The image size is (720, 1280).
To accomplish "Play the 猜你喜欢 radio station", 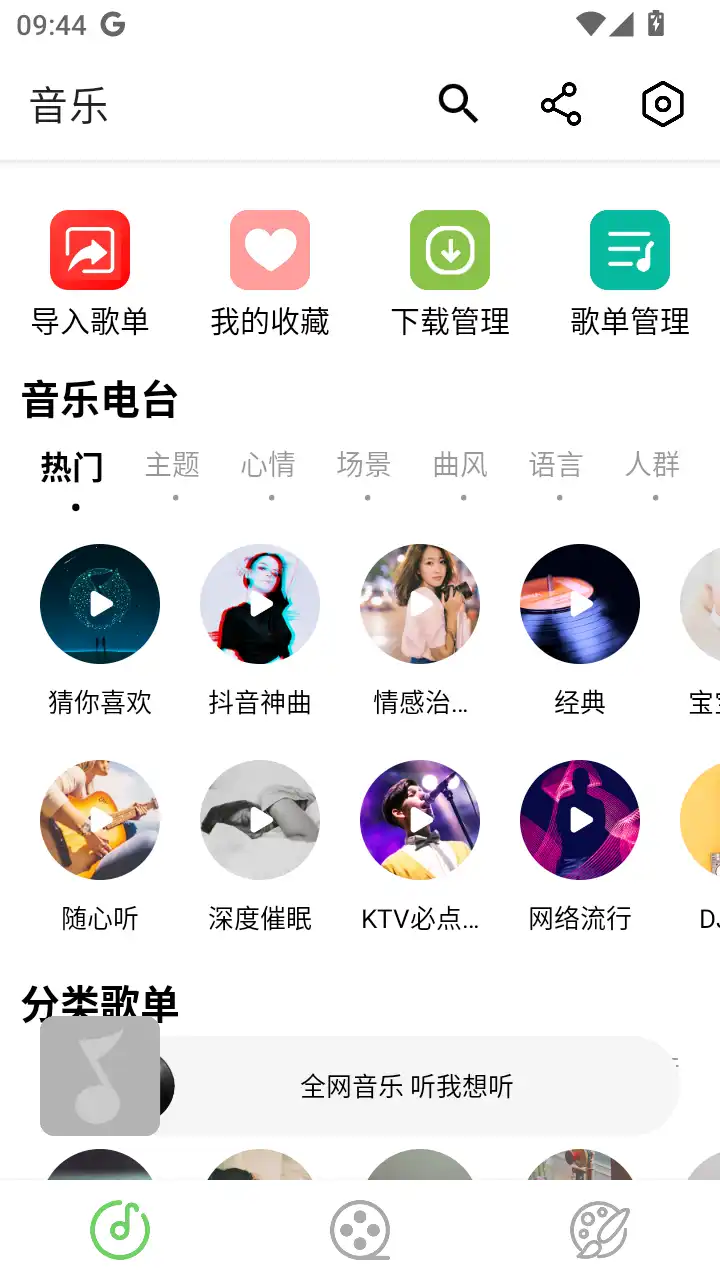I will (100, 604).
